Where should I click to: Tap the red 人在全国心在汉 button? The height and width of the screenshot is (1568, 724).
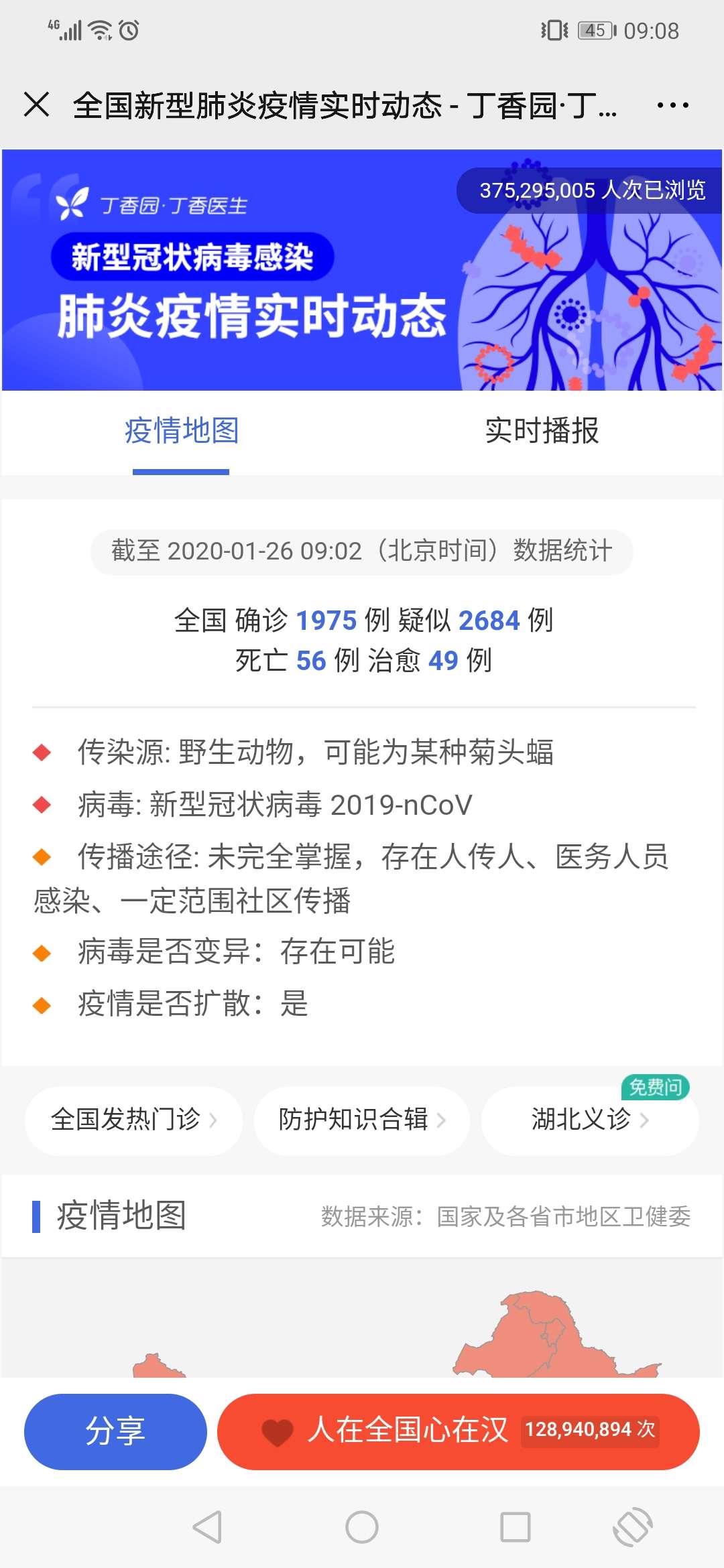pyautogui.click(x=459, y=1431)
